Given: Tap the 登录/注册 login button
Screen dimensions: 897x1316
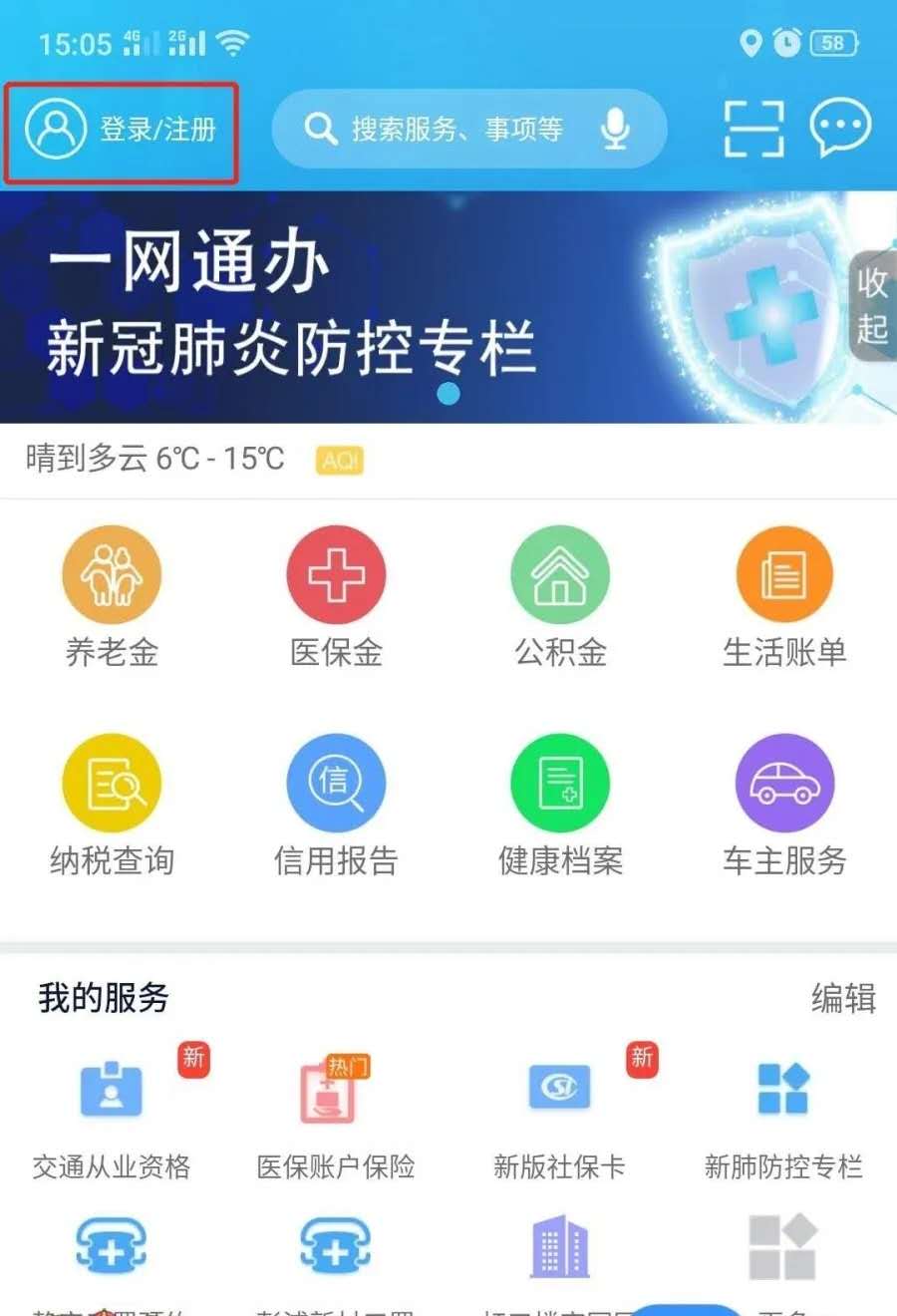Looking at the screenshot, I should [121, 131].
